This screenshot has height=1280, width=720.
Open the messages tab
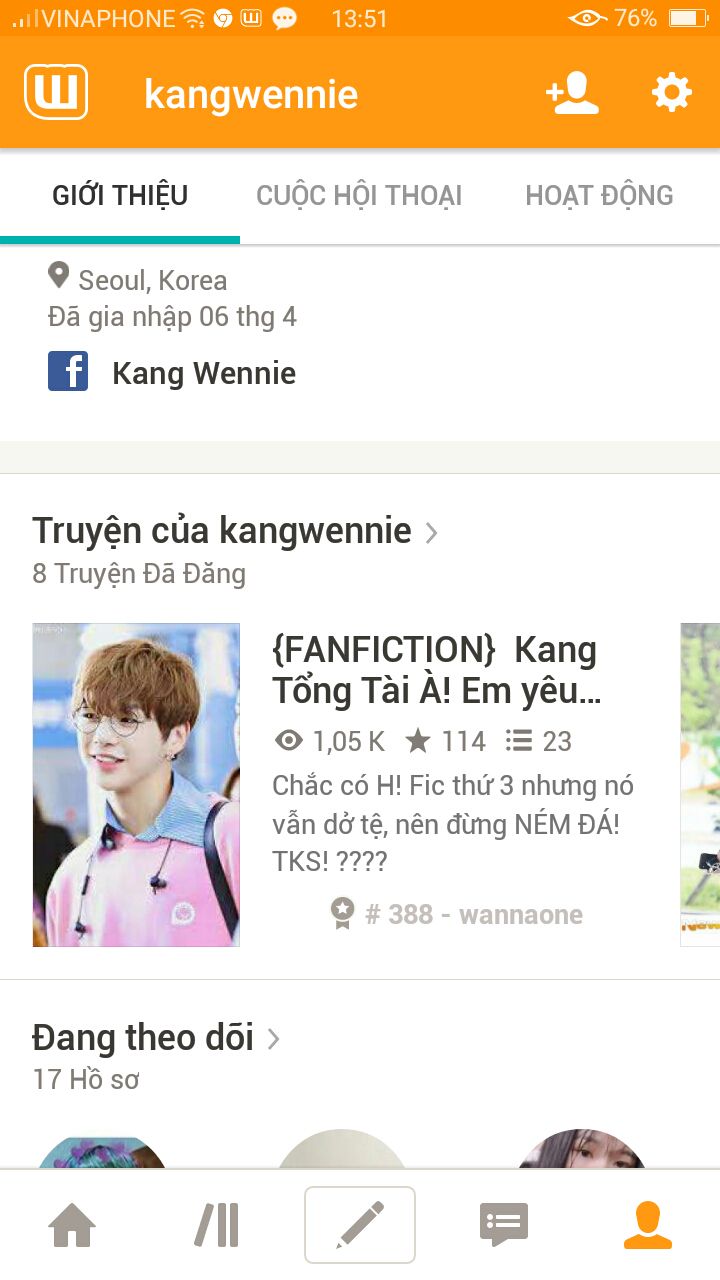pyautogui.click(x=504, y=1225)
